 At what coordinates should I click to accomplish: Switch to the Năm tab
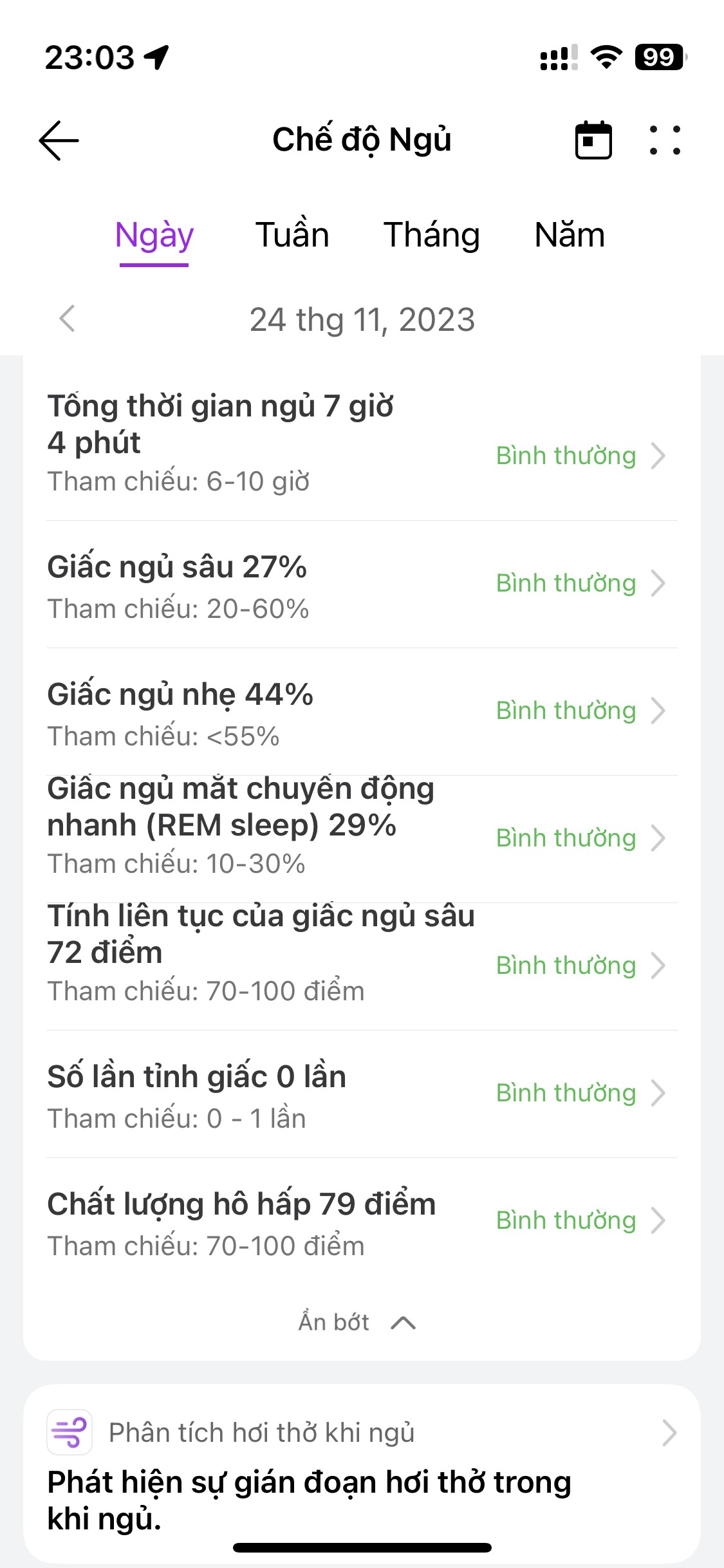point(570,235)
